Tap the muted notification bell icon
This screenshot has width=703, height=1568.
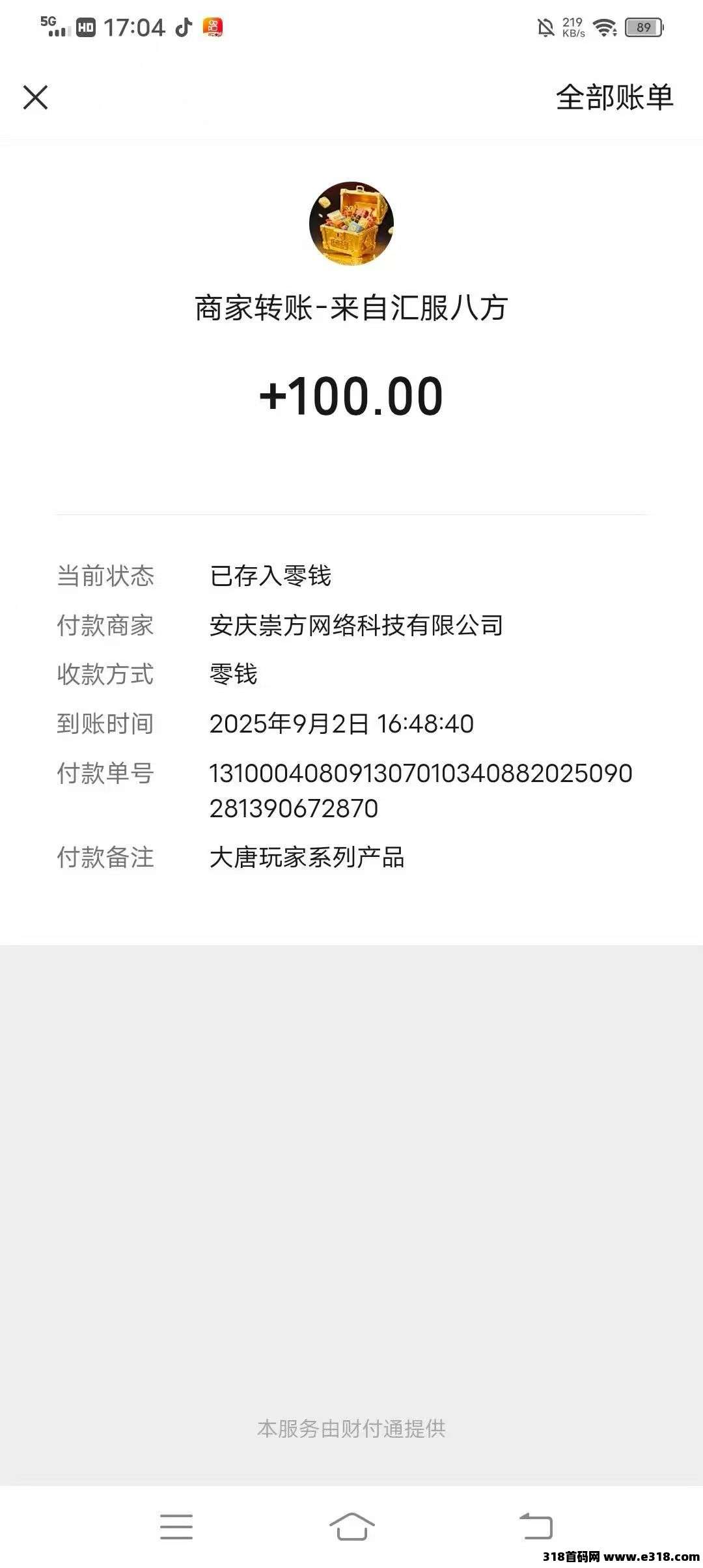tap(547, 26)
